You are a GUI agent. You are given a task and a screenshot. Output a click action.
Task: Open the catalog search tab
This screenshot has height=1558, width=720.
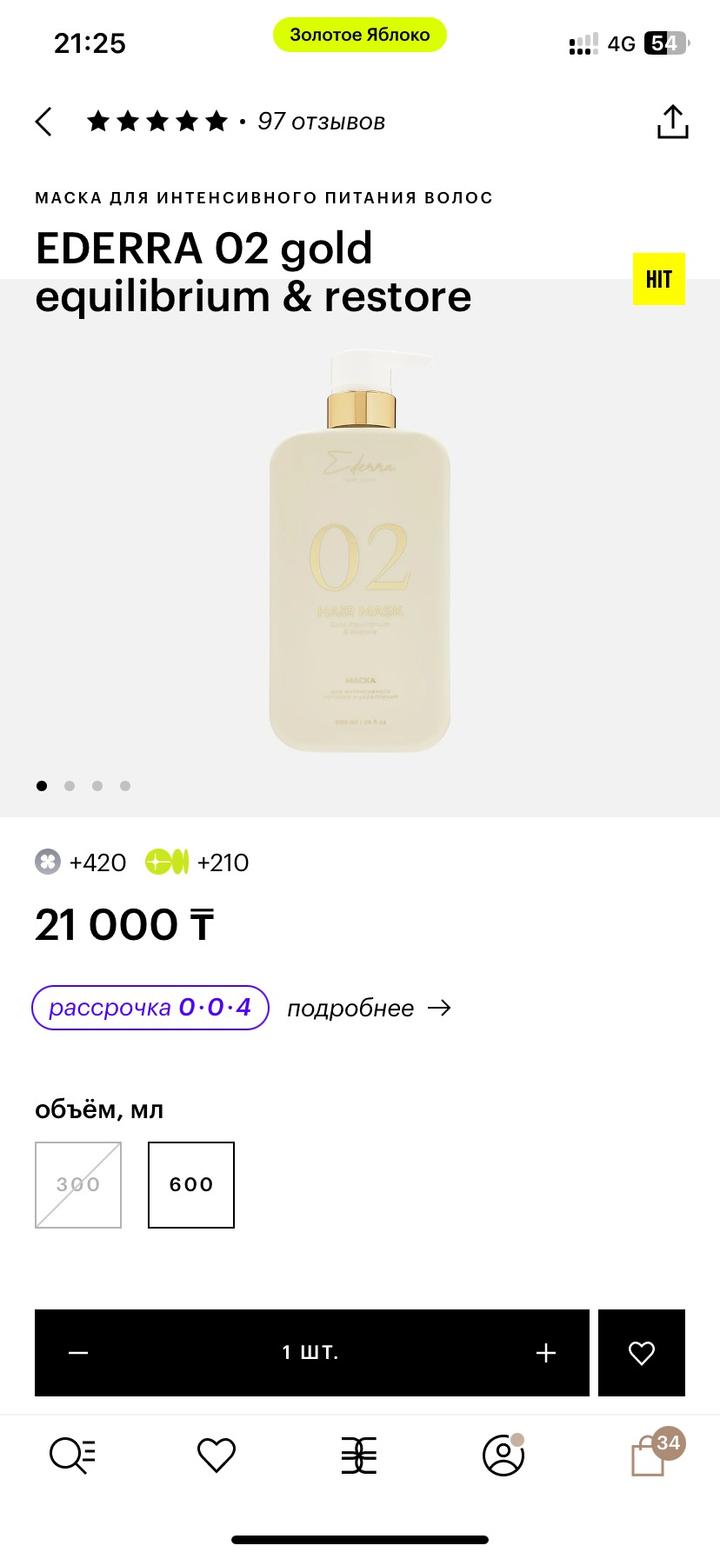72,1455
